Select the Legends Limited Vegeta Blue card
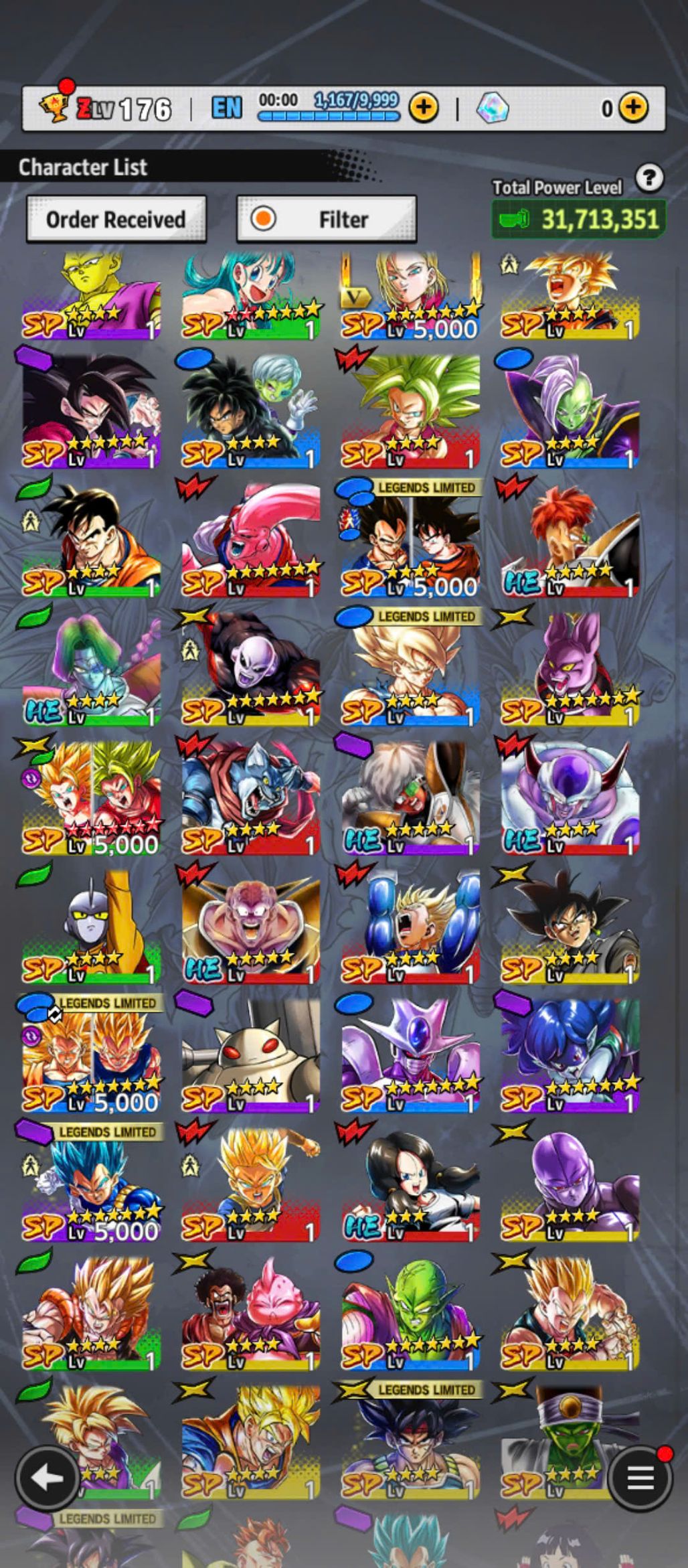688x1568 pixels. click(x=91, y=1183)
